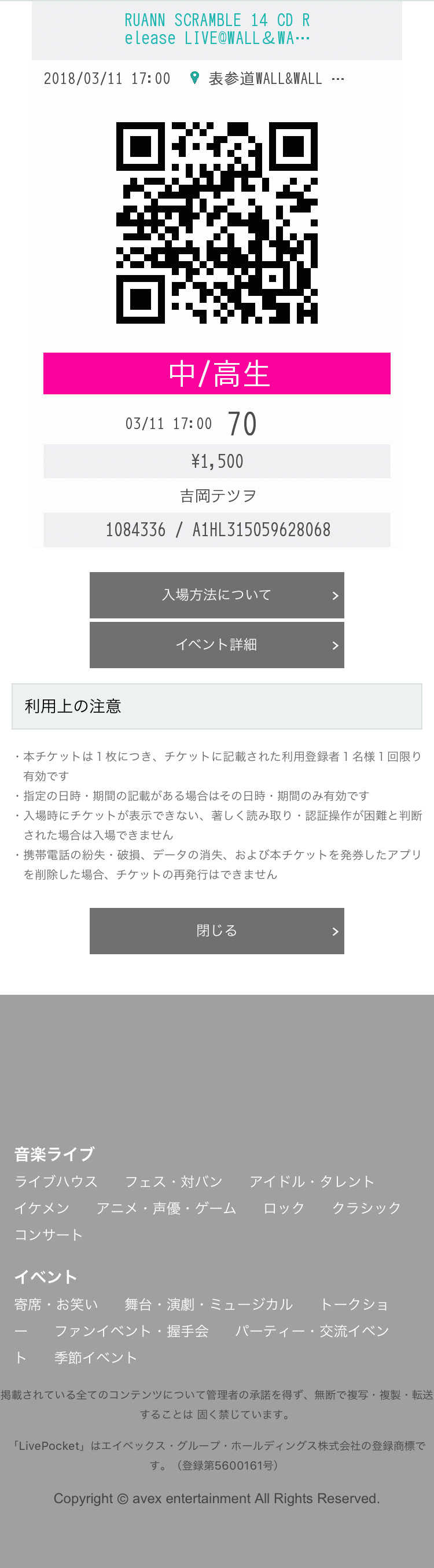Open 入場方法について entry instructions

point(216,595)
